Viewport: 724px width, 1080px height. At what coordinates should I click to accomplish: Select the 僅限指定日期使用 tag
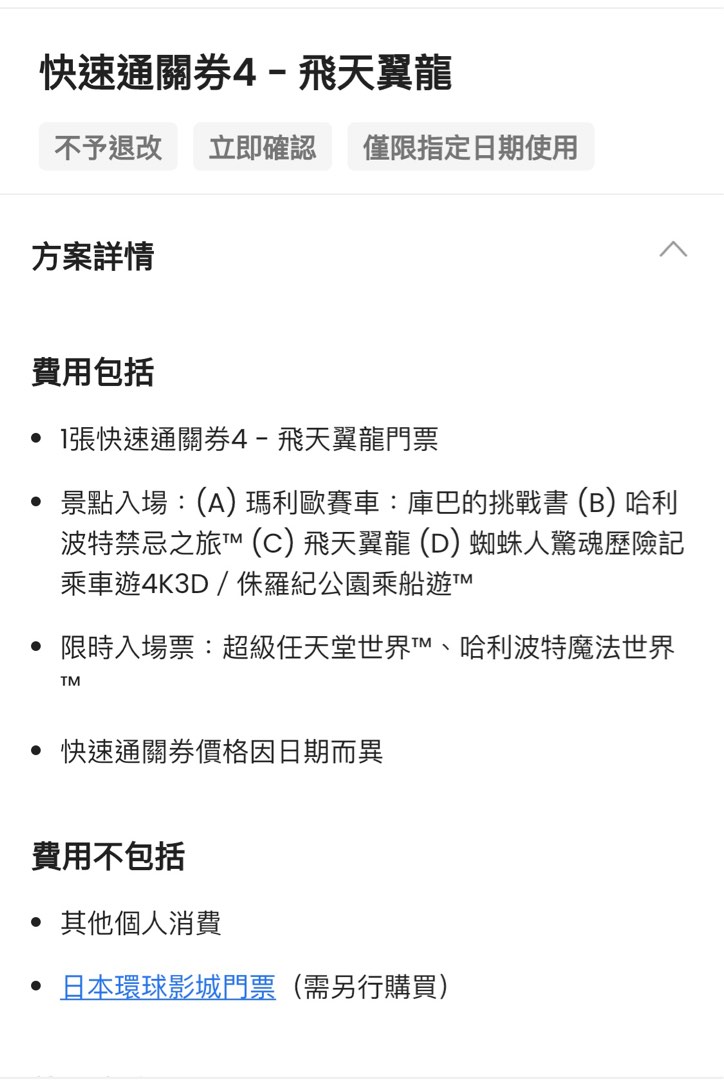coord(471,146)
